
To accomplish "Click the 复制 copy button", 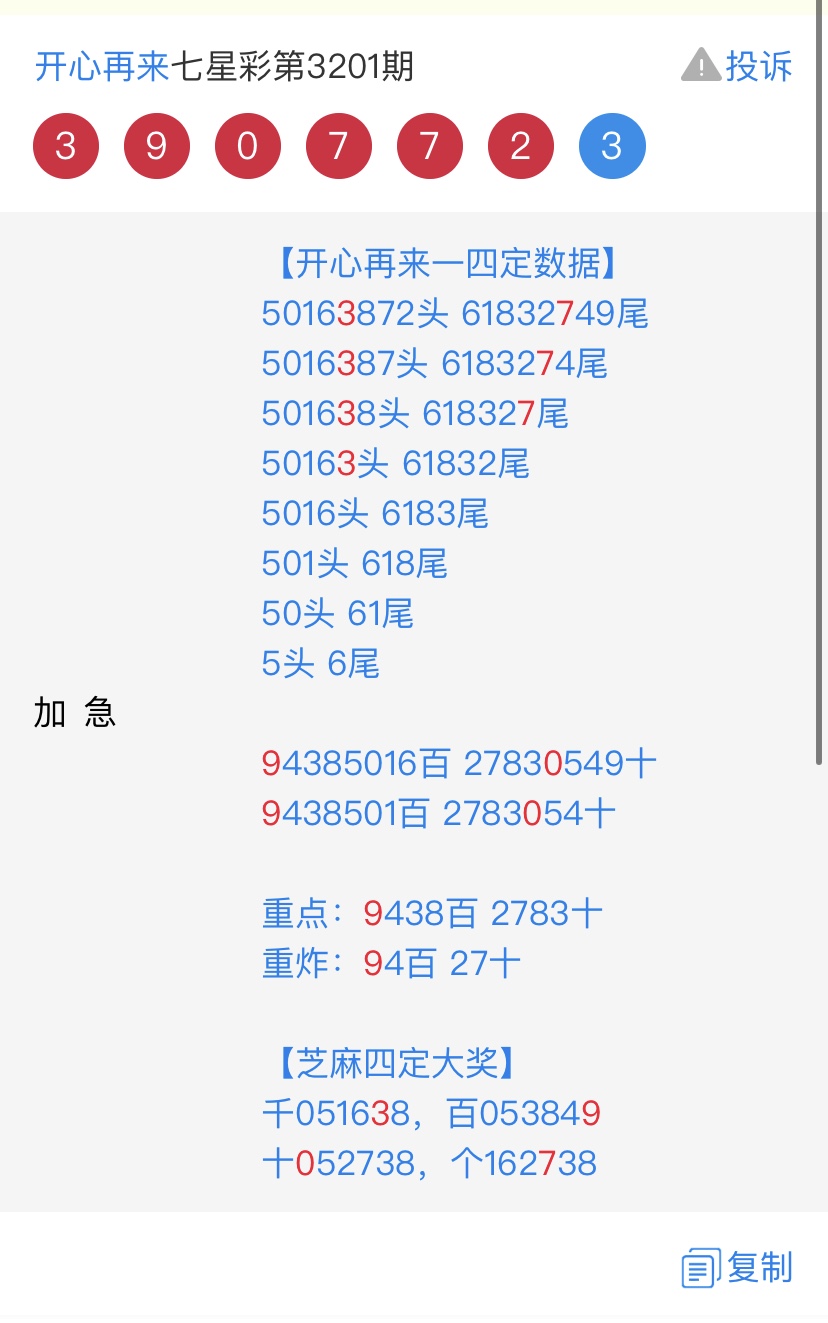I will click(760, 1266).
